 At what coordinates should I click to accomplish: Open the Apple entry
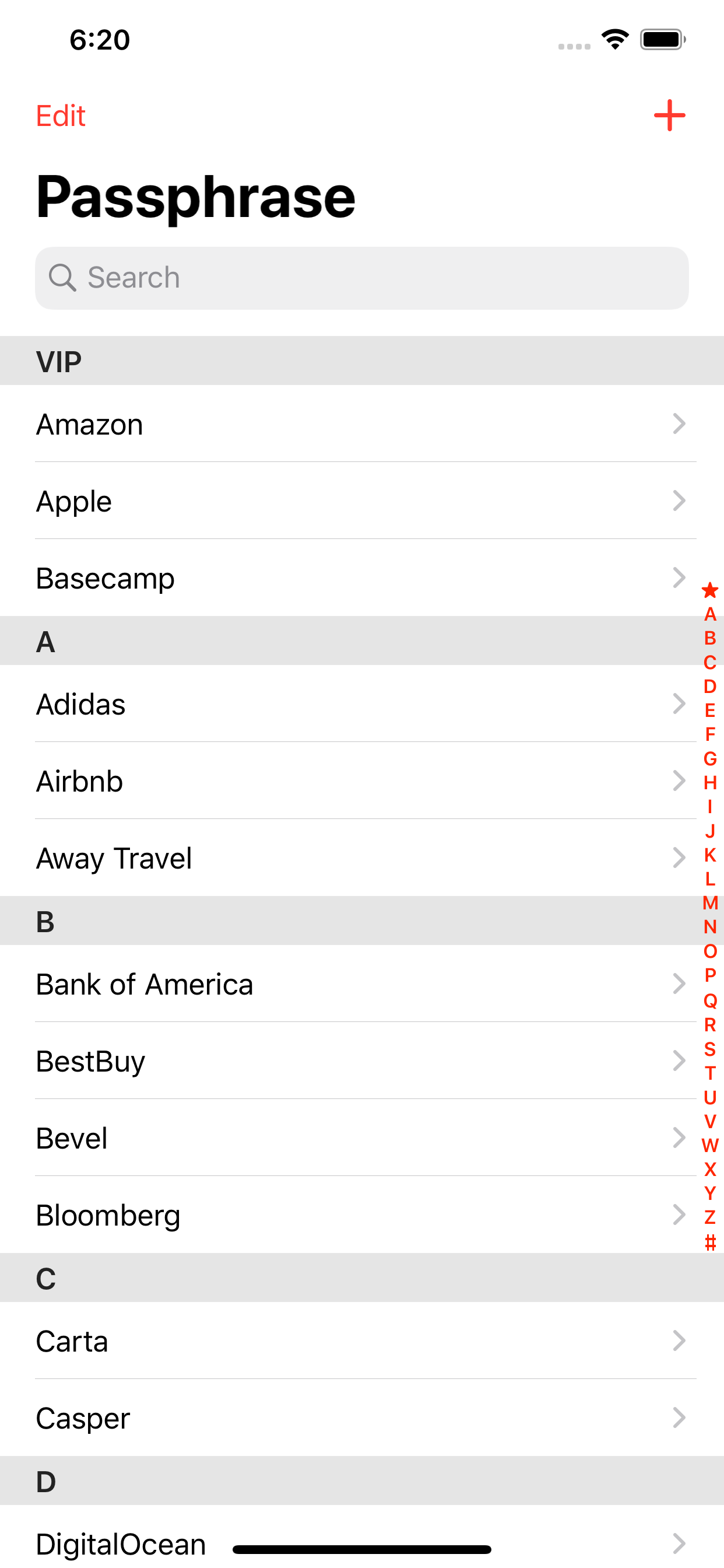pyautogui.click(x=361, y=501)
